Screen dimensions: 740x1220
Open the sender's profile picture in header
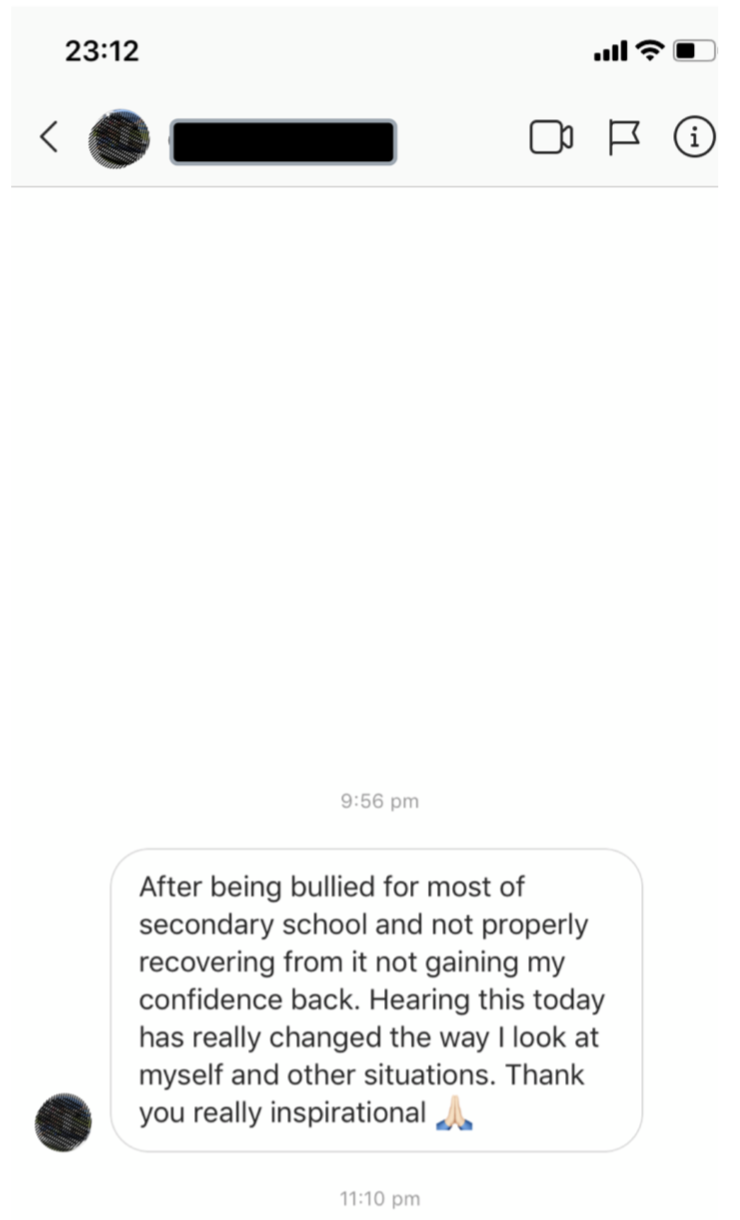(x=119, y=138)
